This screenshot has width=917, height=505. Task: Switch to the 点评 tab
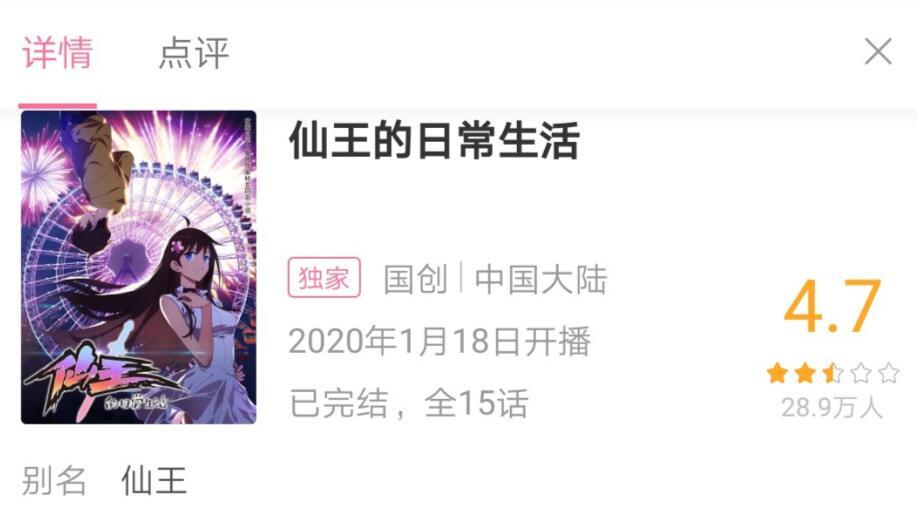[193, 53]
